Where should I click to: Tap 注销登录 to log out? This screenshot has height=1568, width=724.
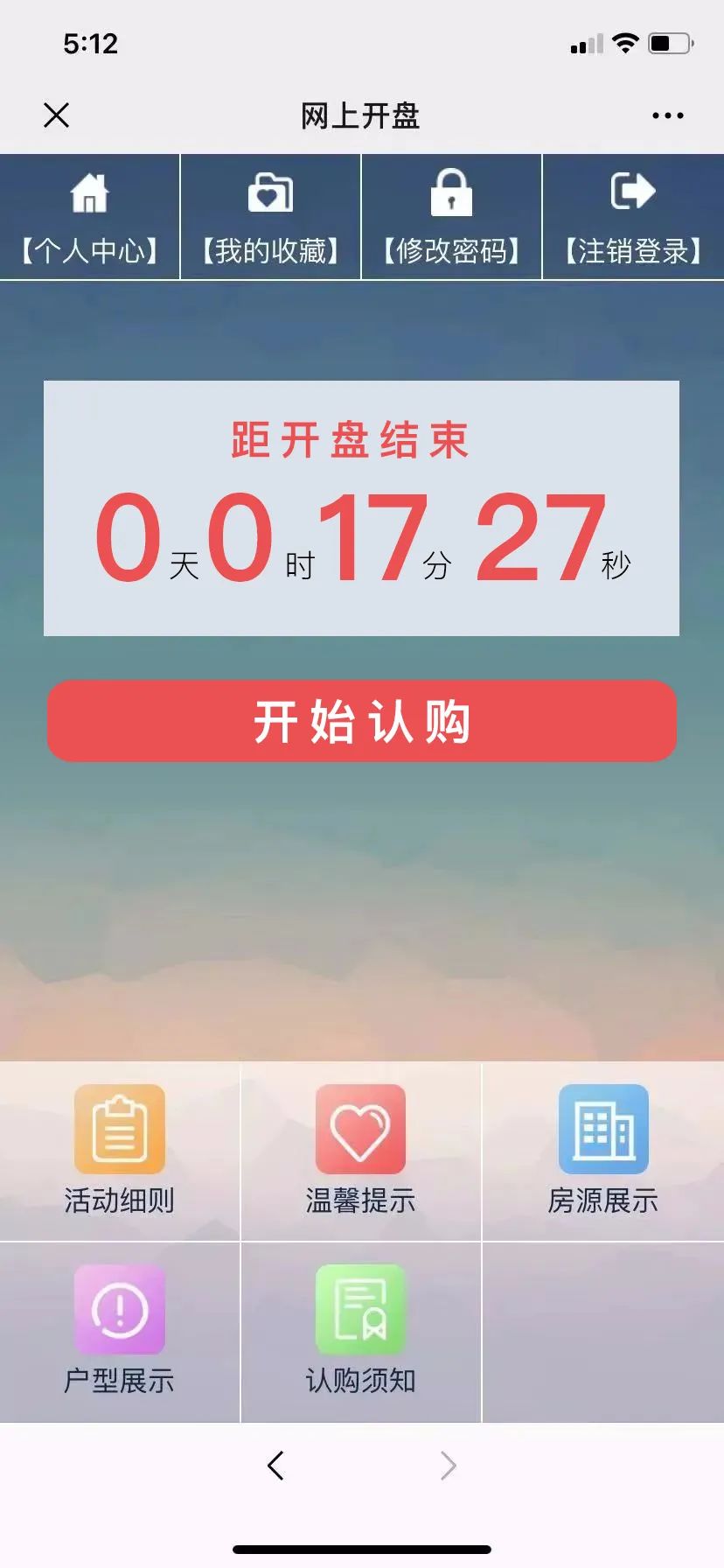tap(633, 218)
